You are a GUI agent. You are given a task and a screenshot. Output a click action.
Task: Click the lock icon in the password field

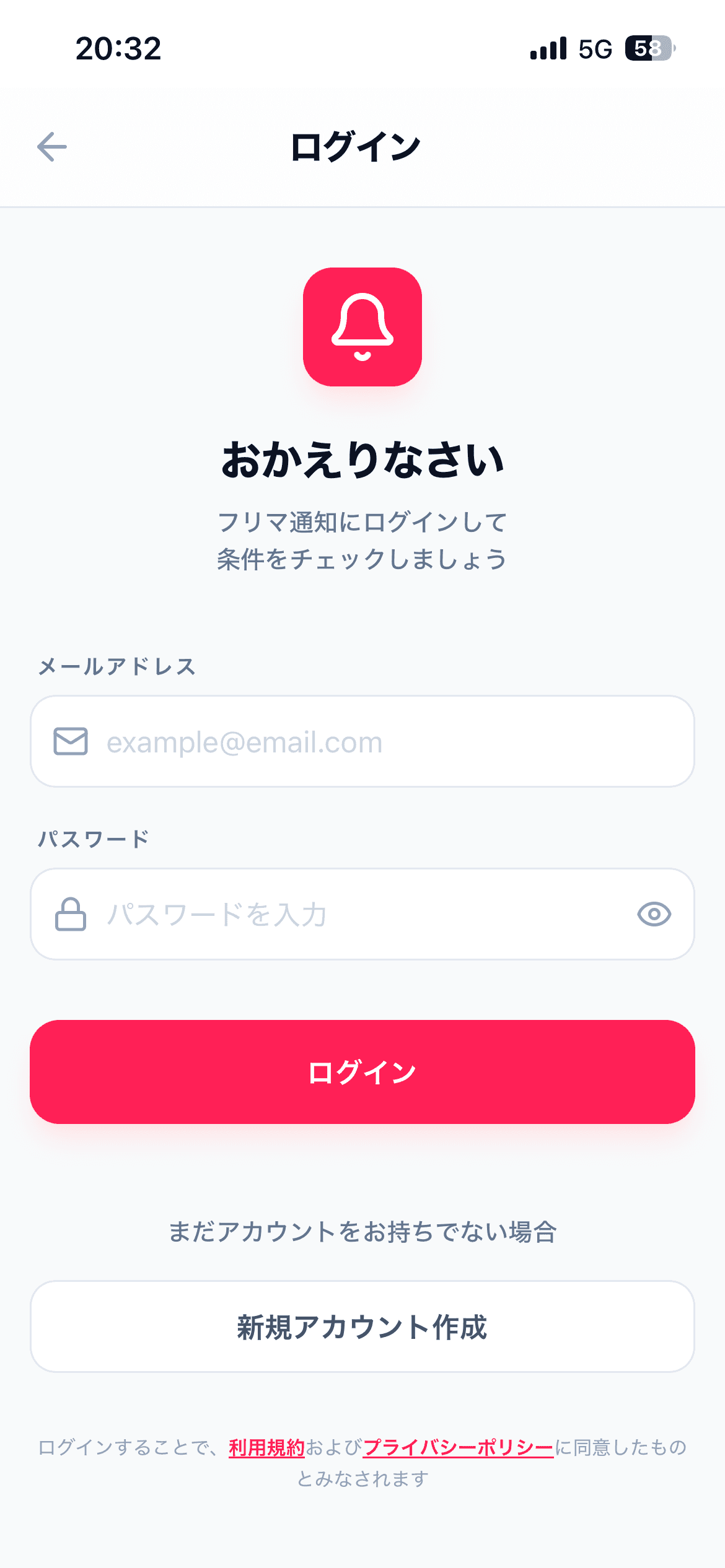pyautogui.click(x=70, y=914)
